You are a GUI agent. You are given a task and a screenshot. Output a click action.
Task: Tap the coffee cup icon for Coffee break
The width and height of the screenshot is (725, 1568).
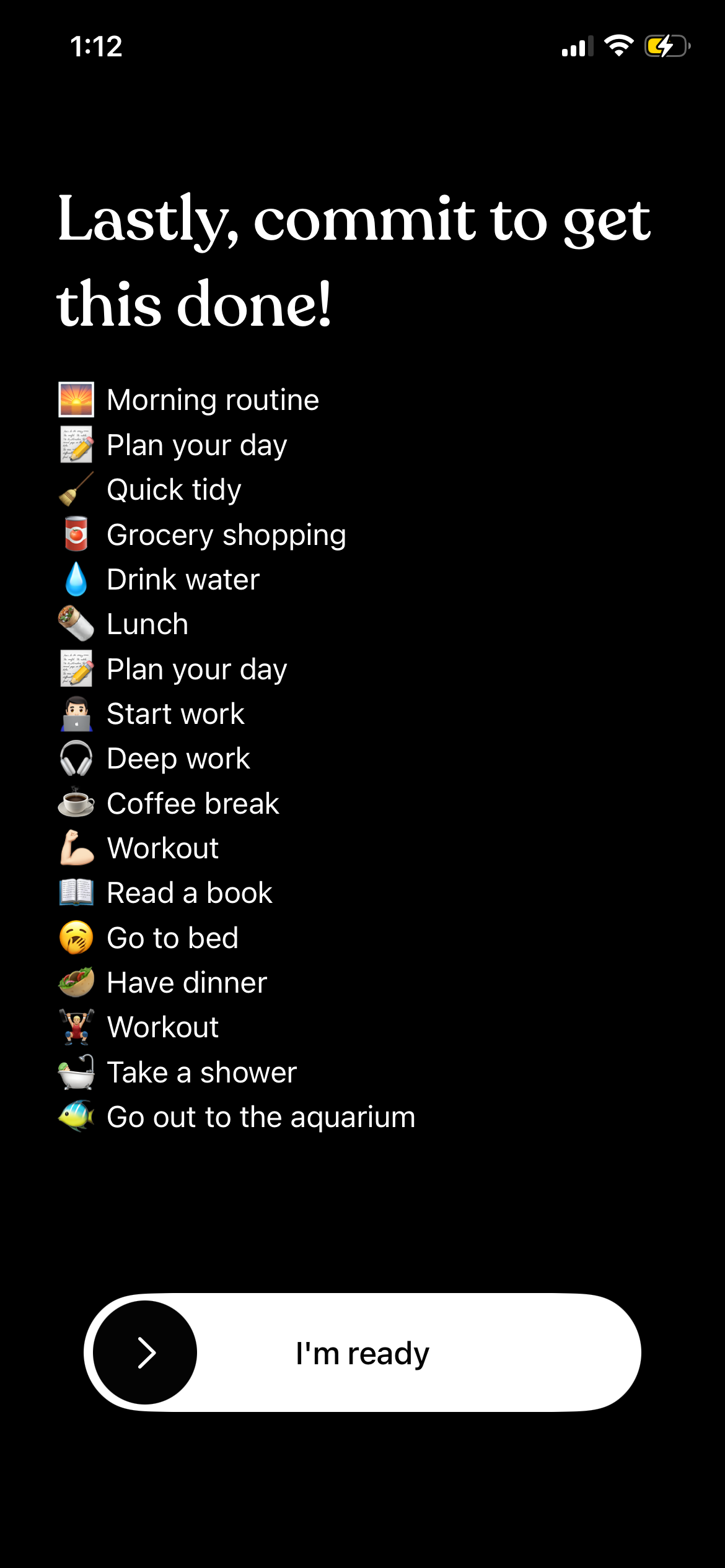pyautogui.click(x=76, y=803)
